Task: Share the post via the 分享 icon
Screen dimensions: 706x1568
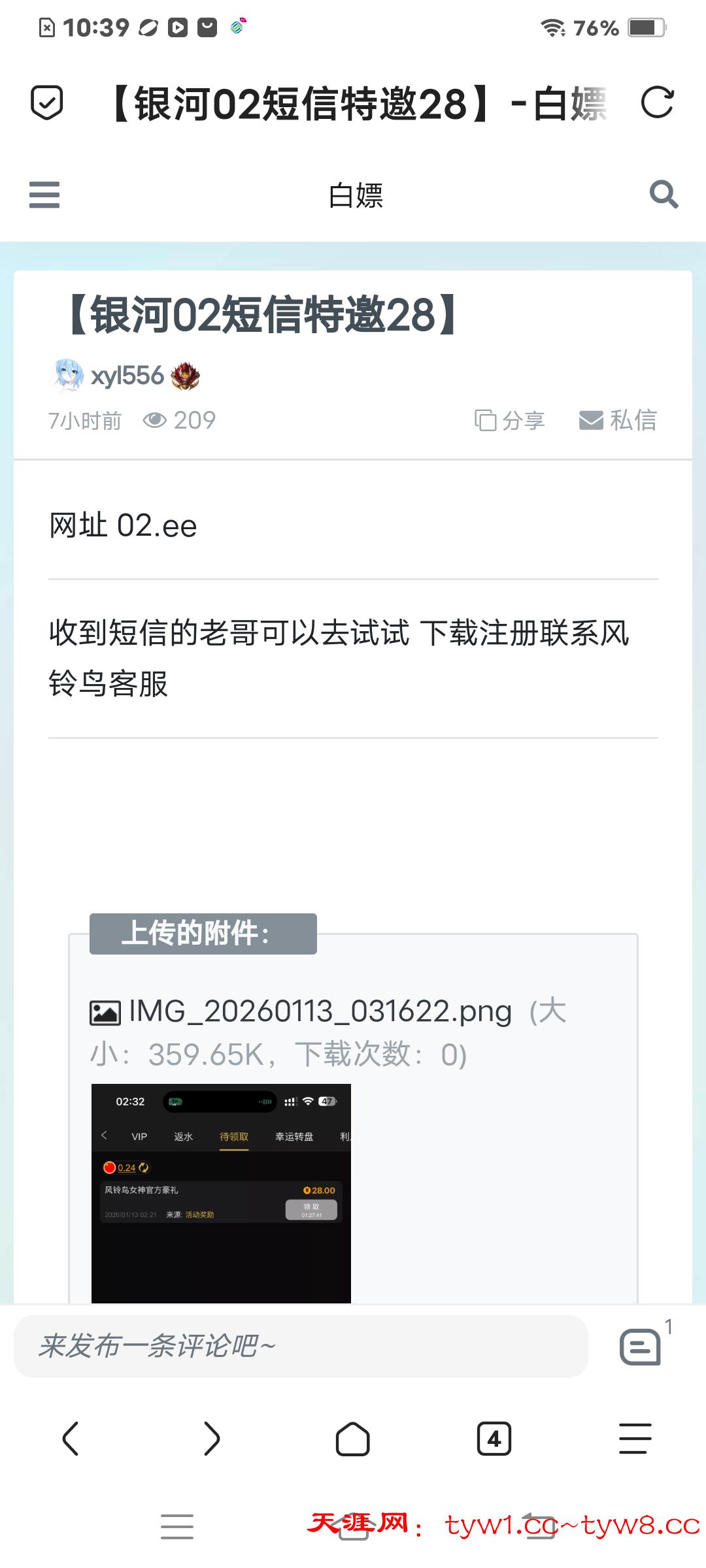Action: (x=510, y=421)
